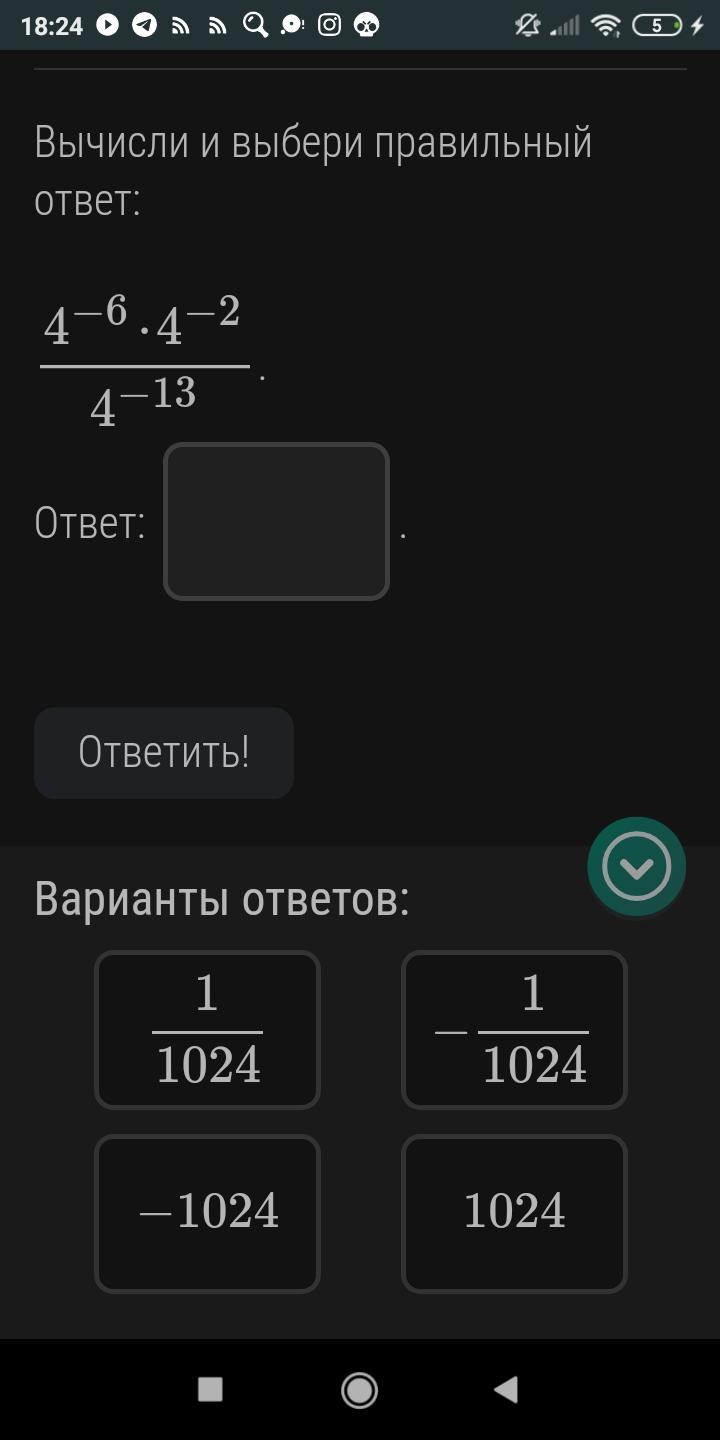Pick the answer option −1024
720x1440 pixels.
208,1213
